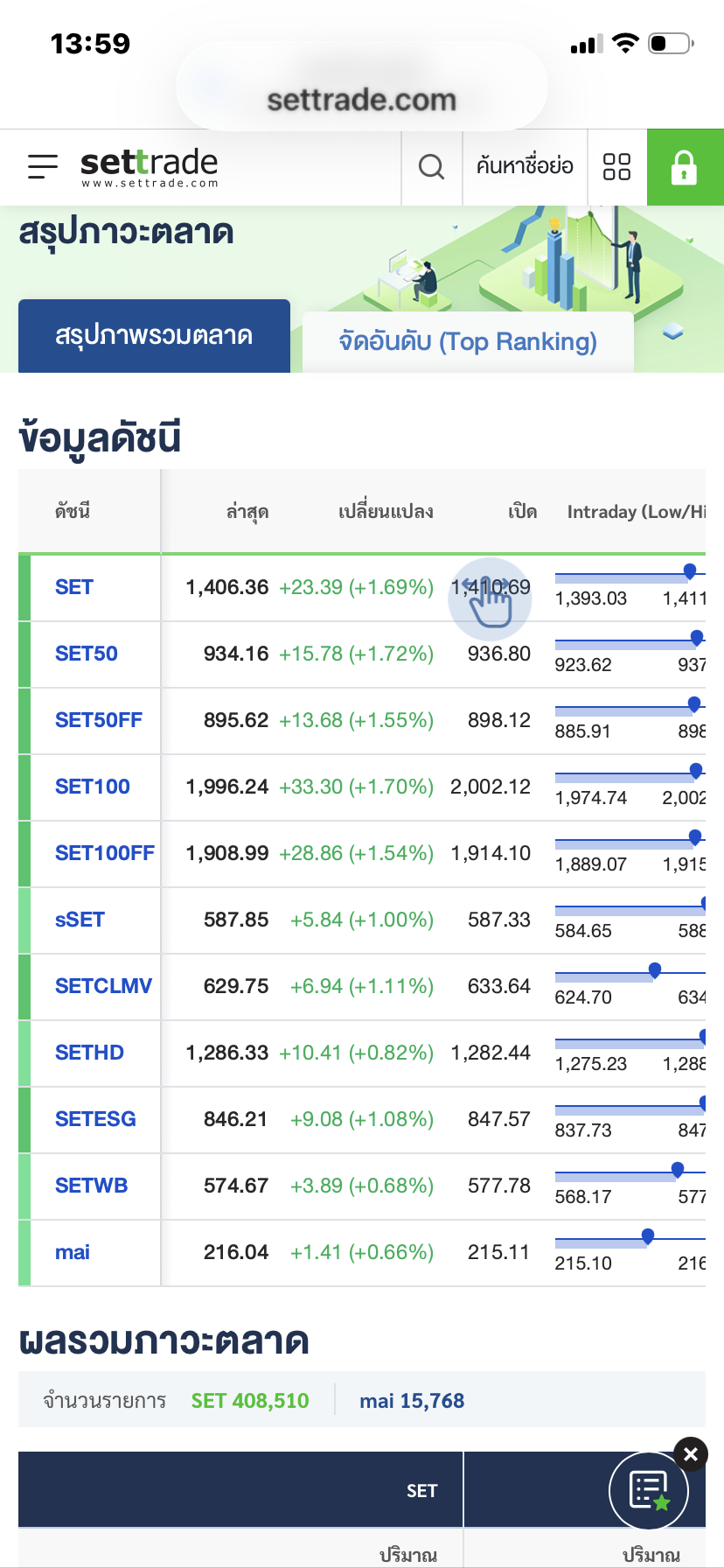Select the SETHD index

point(89,1053)
